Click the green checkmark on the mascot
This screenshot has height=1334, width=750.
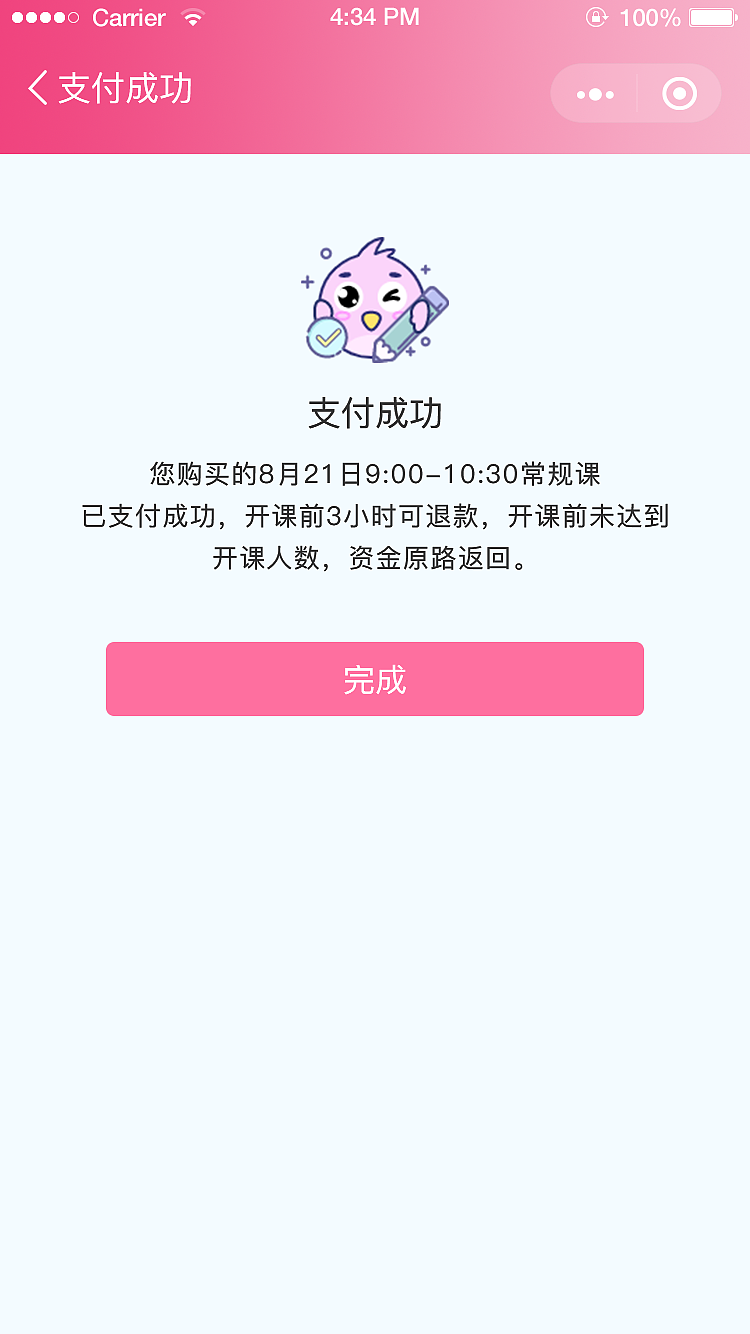[x=327, y=340]
